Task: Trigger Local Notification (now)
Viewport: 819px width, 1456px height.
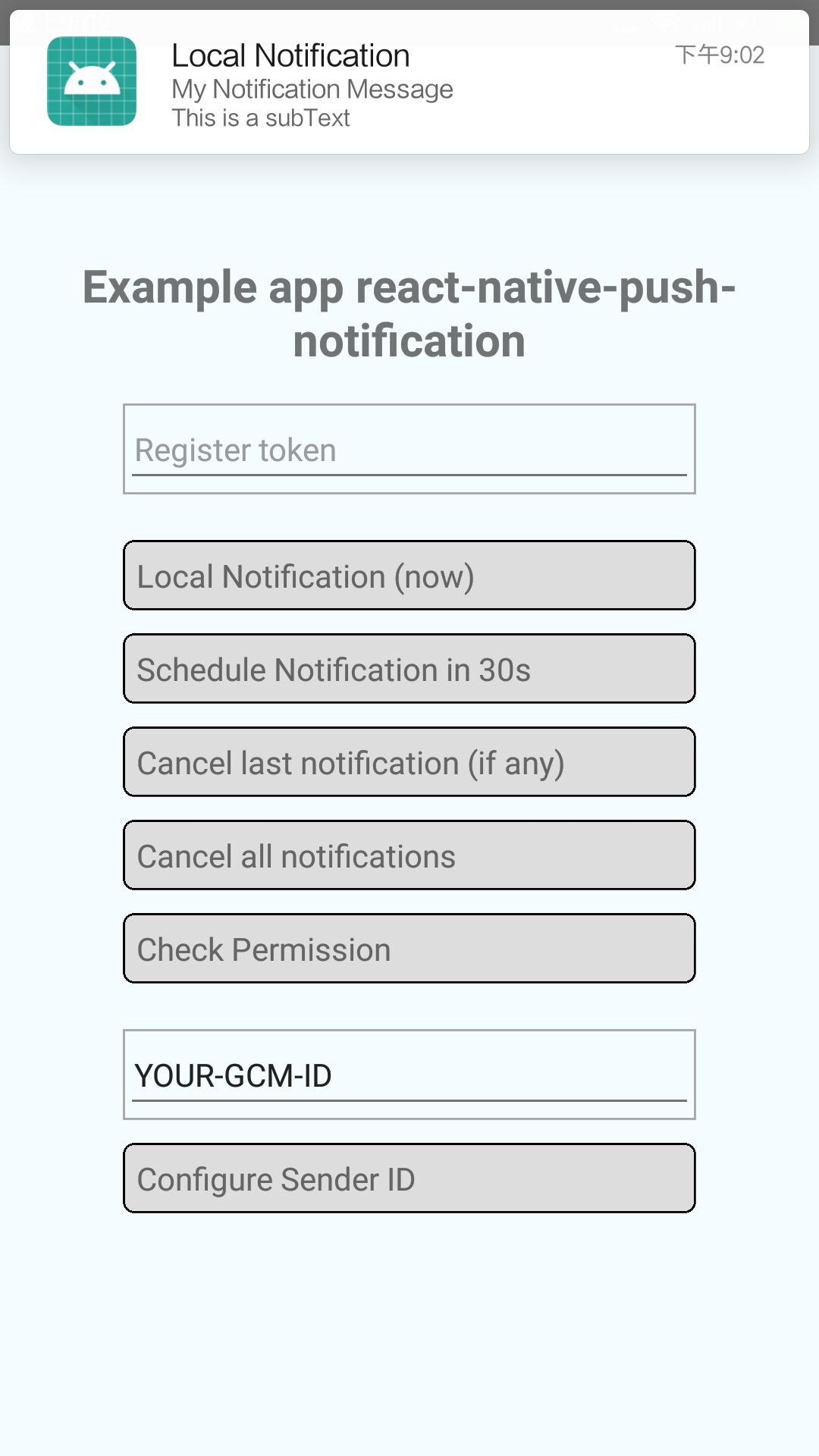Action: (x=409, y=576)
